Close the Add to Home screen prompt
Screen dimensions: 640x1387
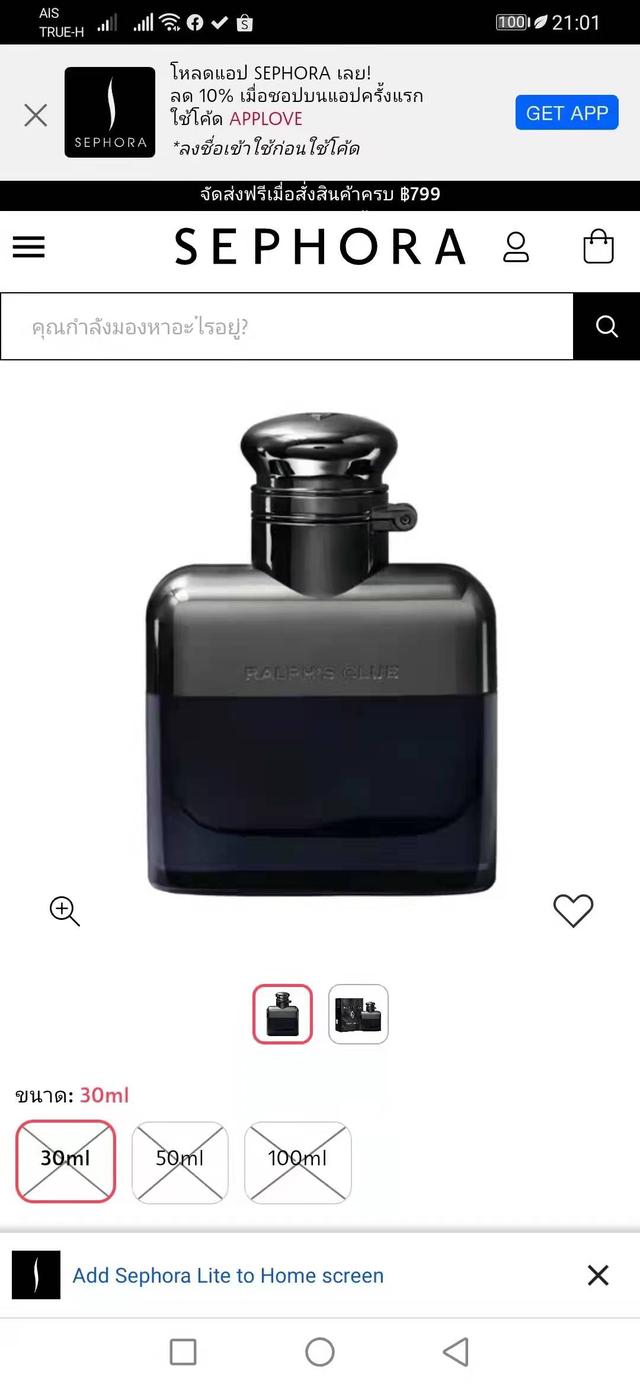click(598, 1275)
